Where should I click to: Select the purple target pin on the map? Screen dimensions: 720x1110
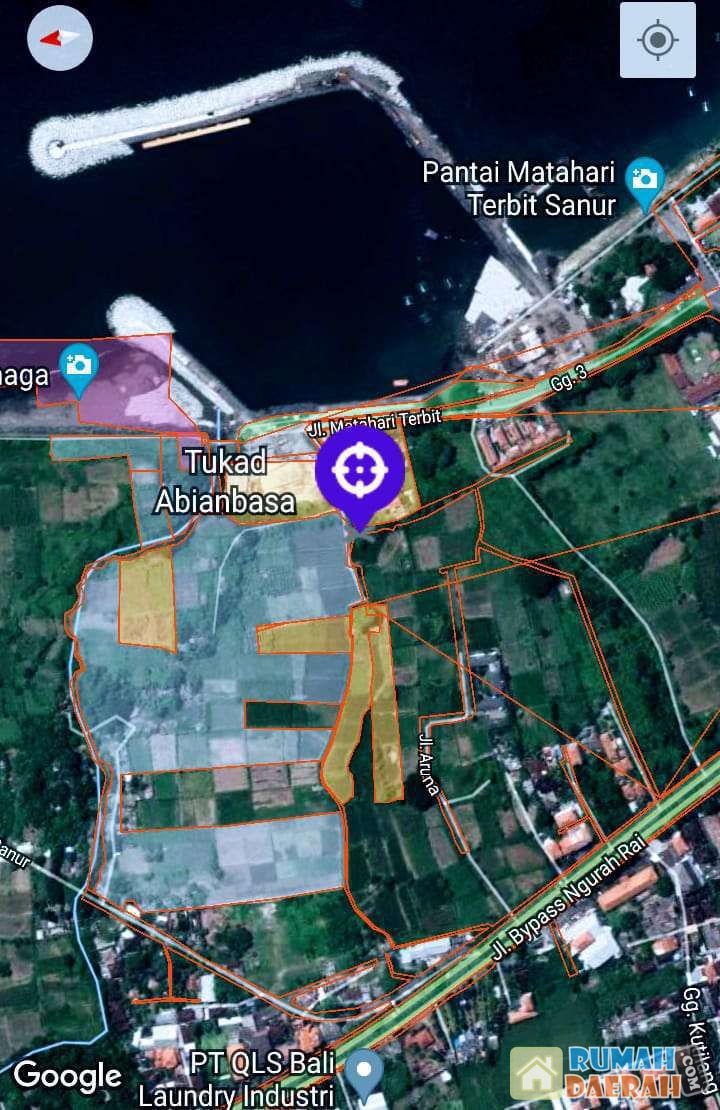(360, 472)
